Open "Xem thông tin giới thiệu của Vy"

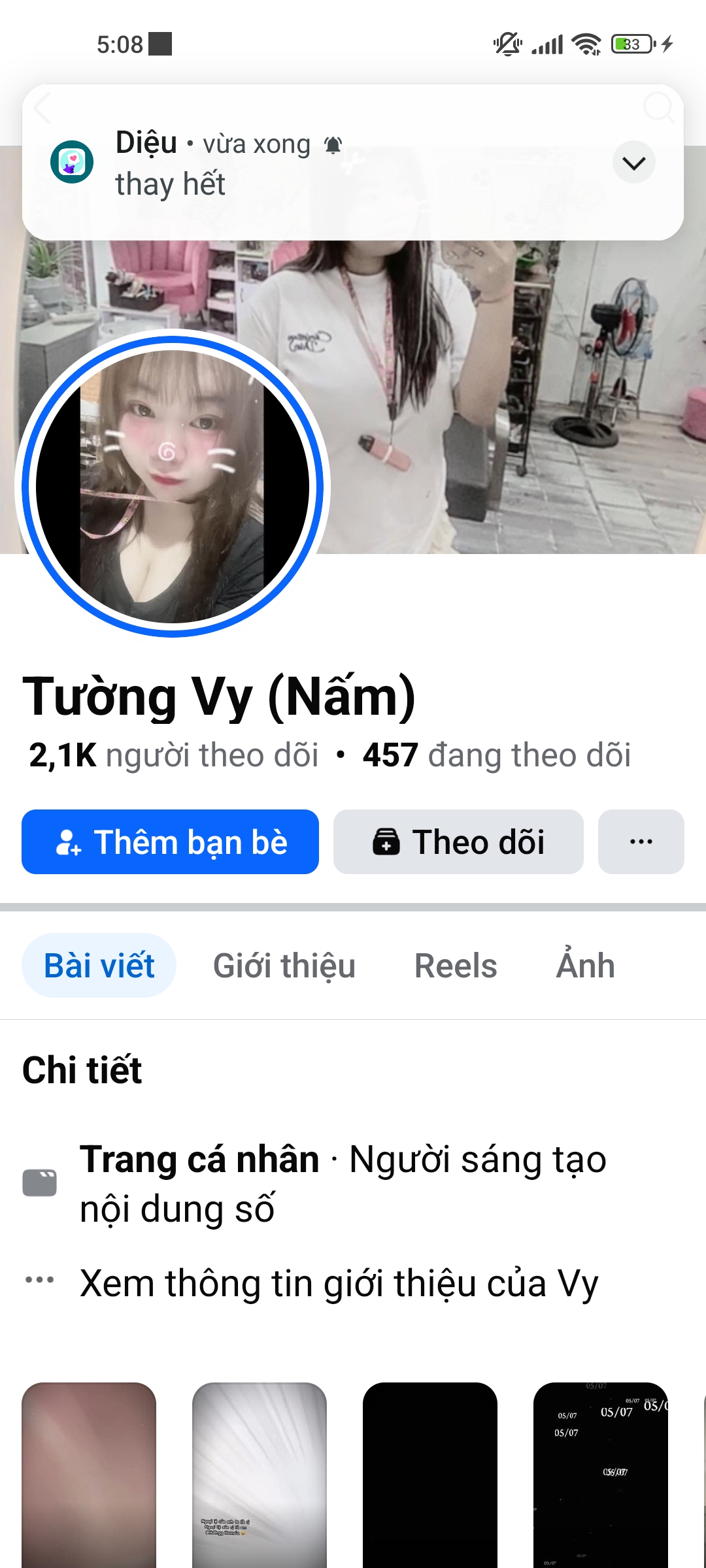339,1283
